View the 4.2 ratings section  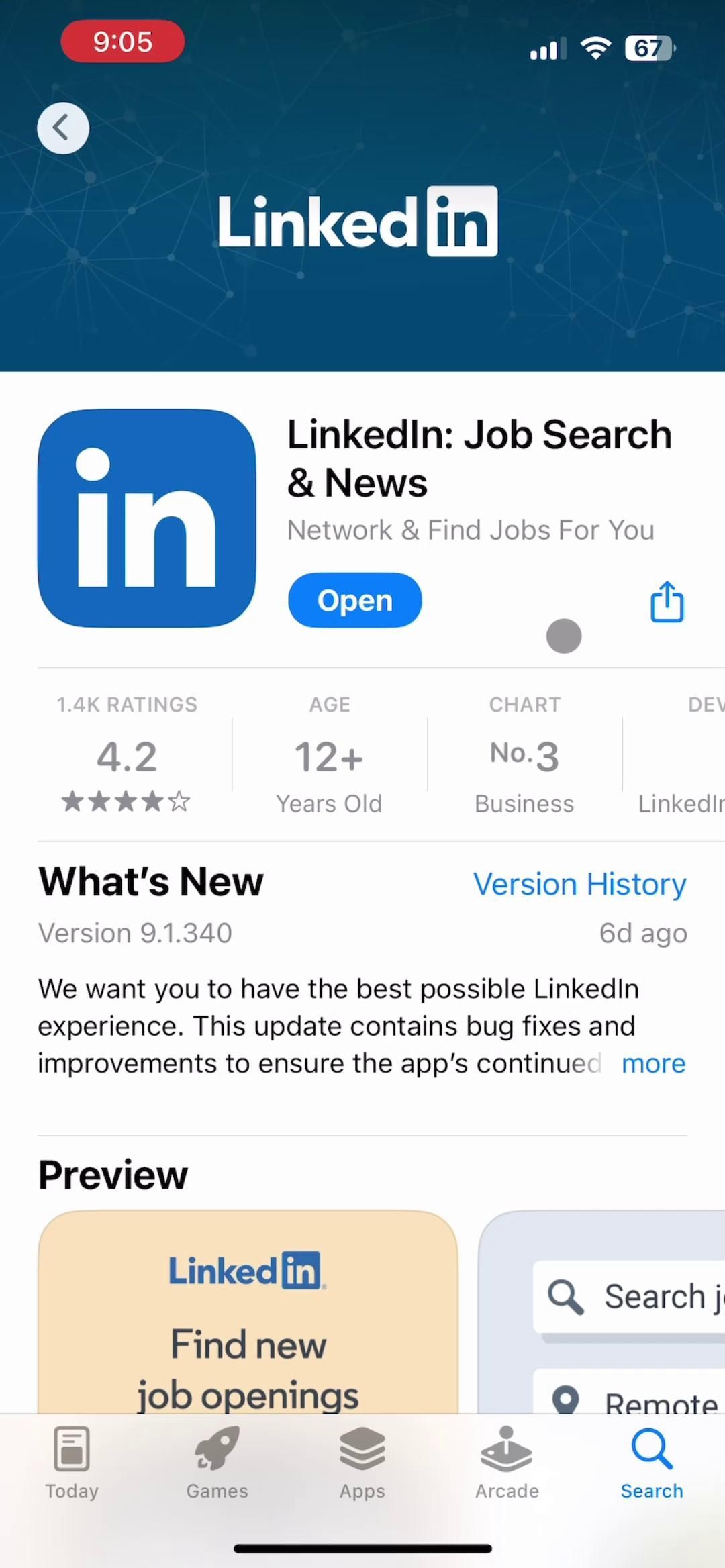click(127, 756)
